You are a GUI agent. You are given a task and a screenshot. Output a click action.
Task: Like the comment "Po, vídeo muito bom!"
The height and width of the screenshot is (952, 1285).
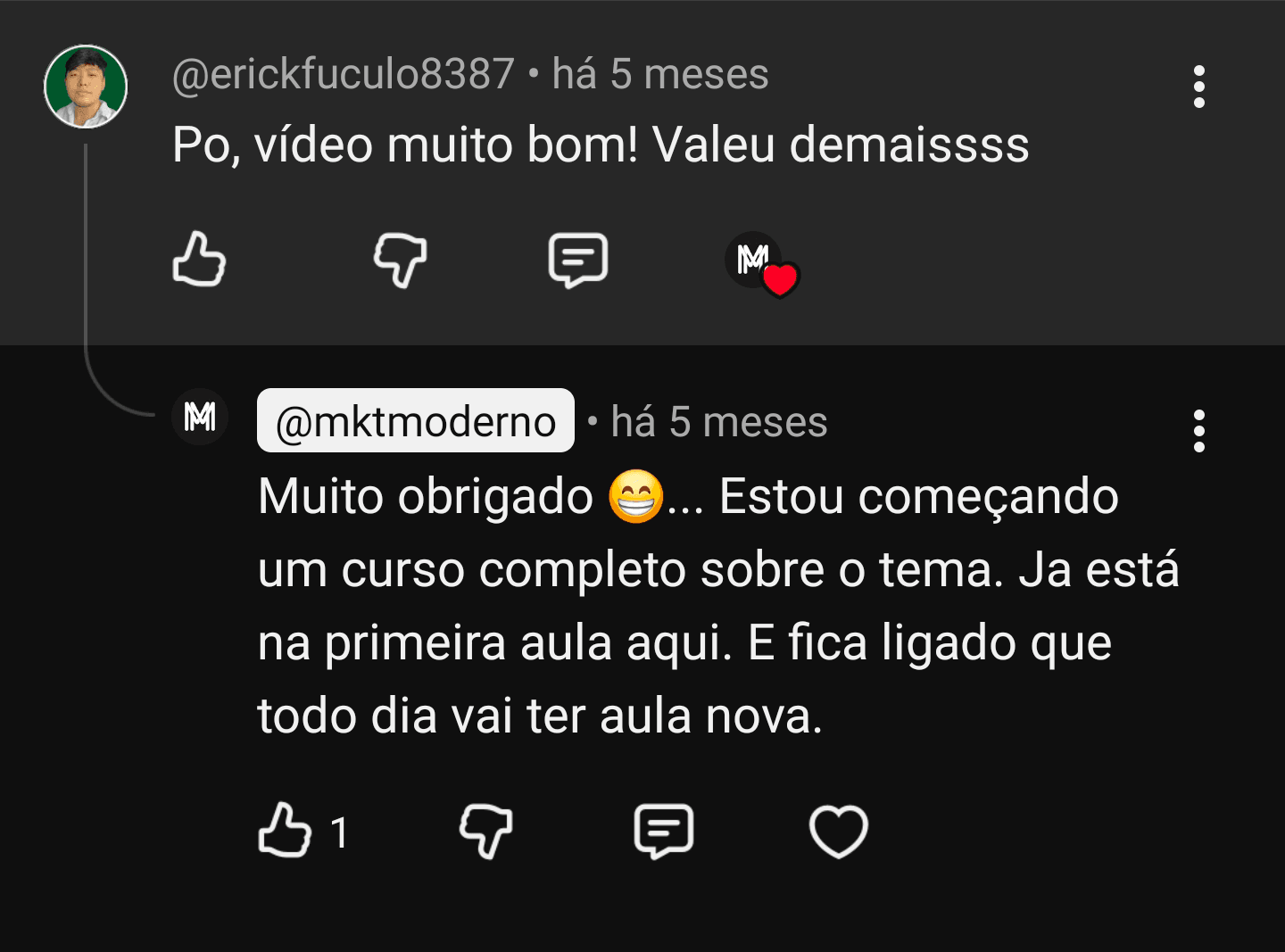(x=199, y=260)
